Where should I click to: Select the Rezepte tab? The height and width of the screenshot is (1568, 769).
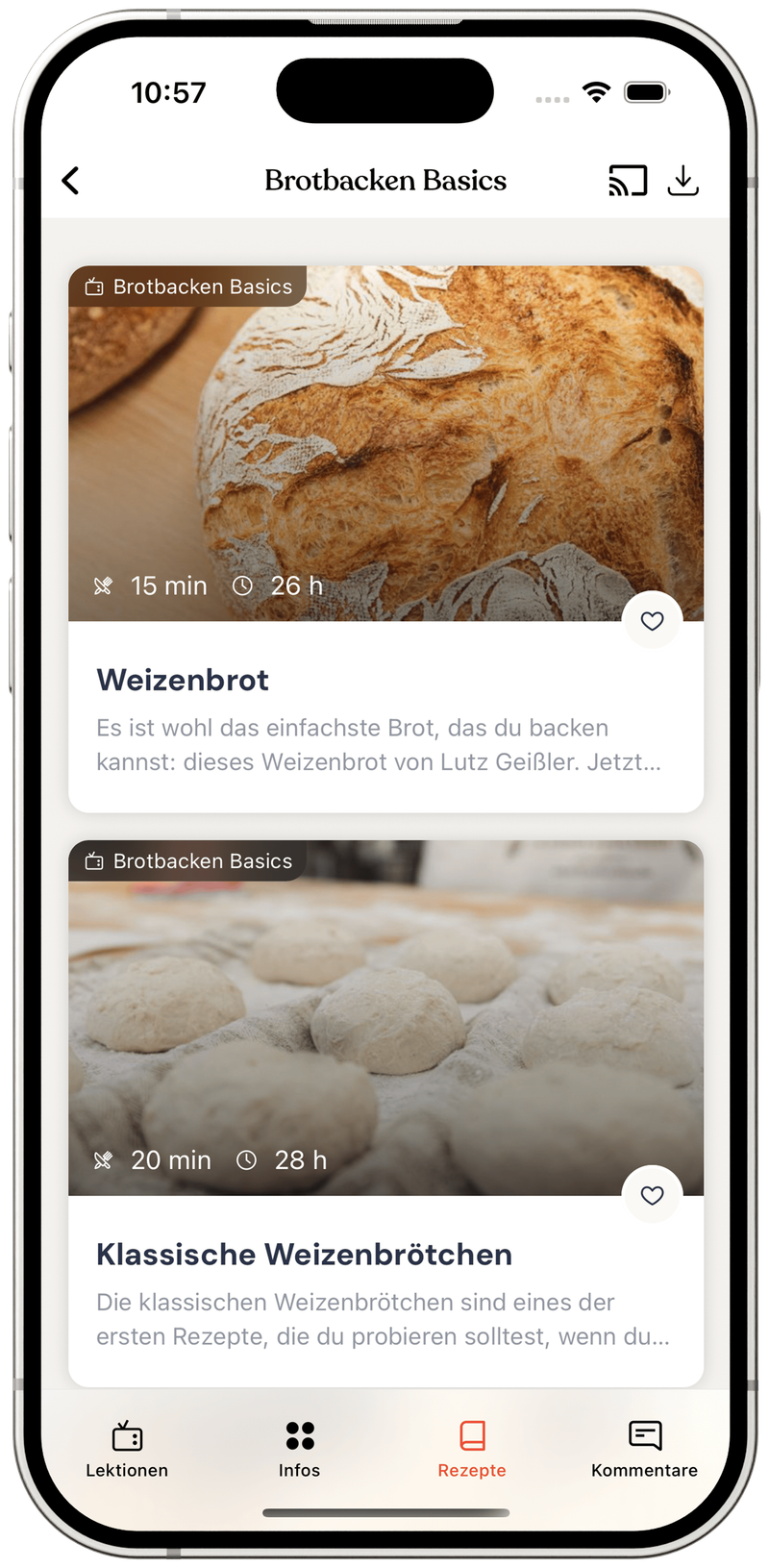point(472,1449)
